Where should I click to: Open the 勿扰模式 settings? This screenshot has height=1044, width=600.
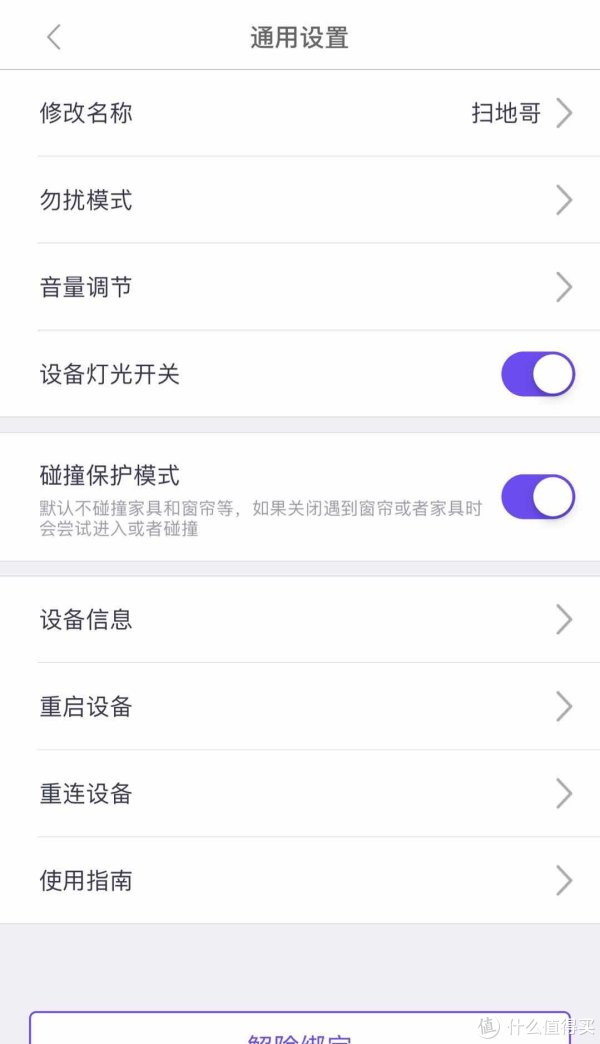(x=300, y=200)
